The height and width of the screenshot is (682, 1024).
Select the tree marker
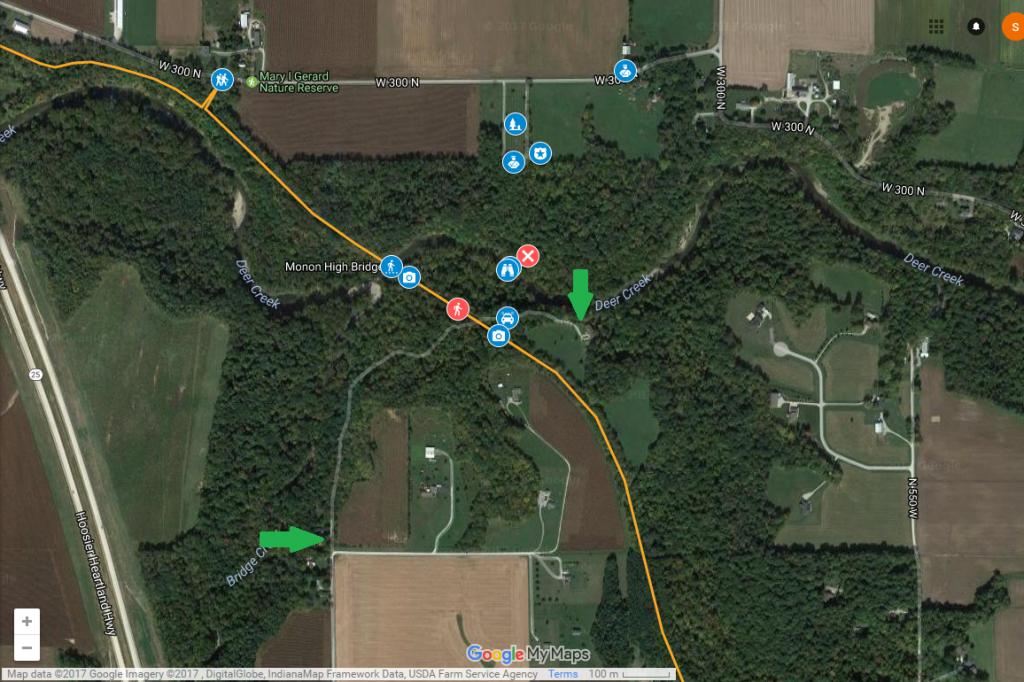point(515,124)
